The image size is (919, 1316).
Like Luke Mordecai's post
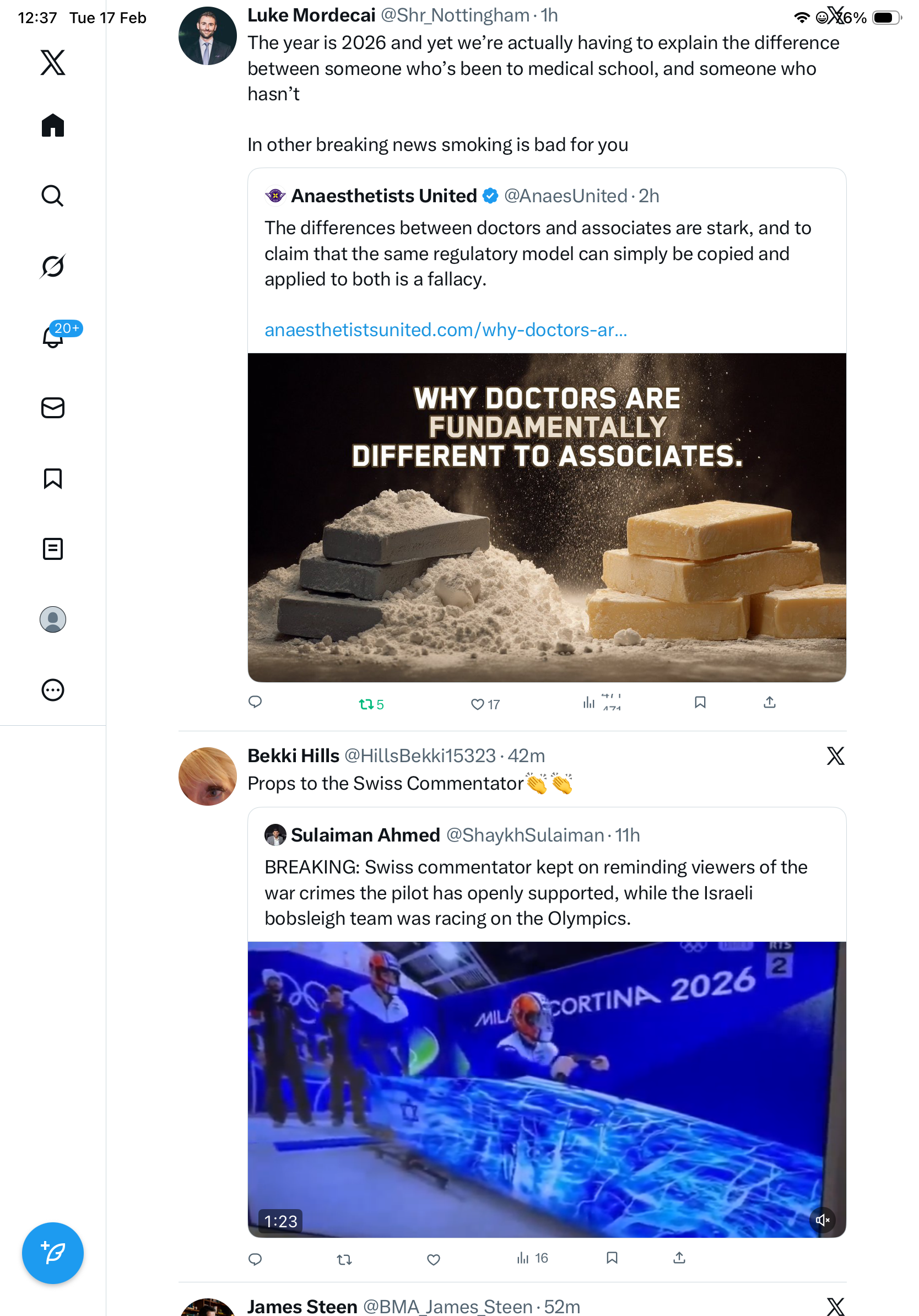[x=477, y=704]
